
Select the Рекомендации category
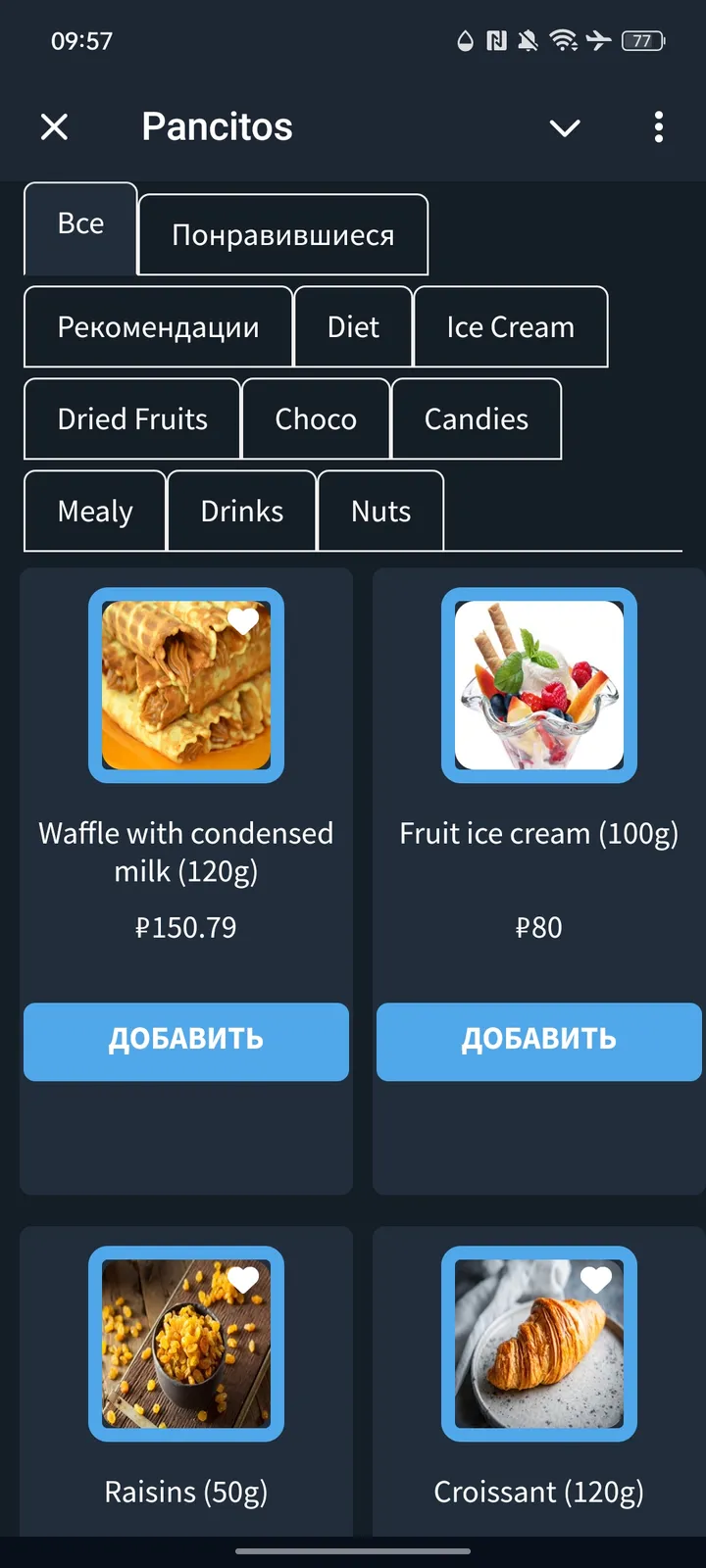coord(158,326)
